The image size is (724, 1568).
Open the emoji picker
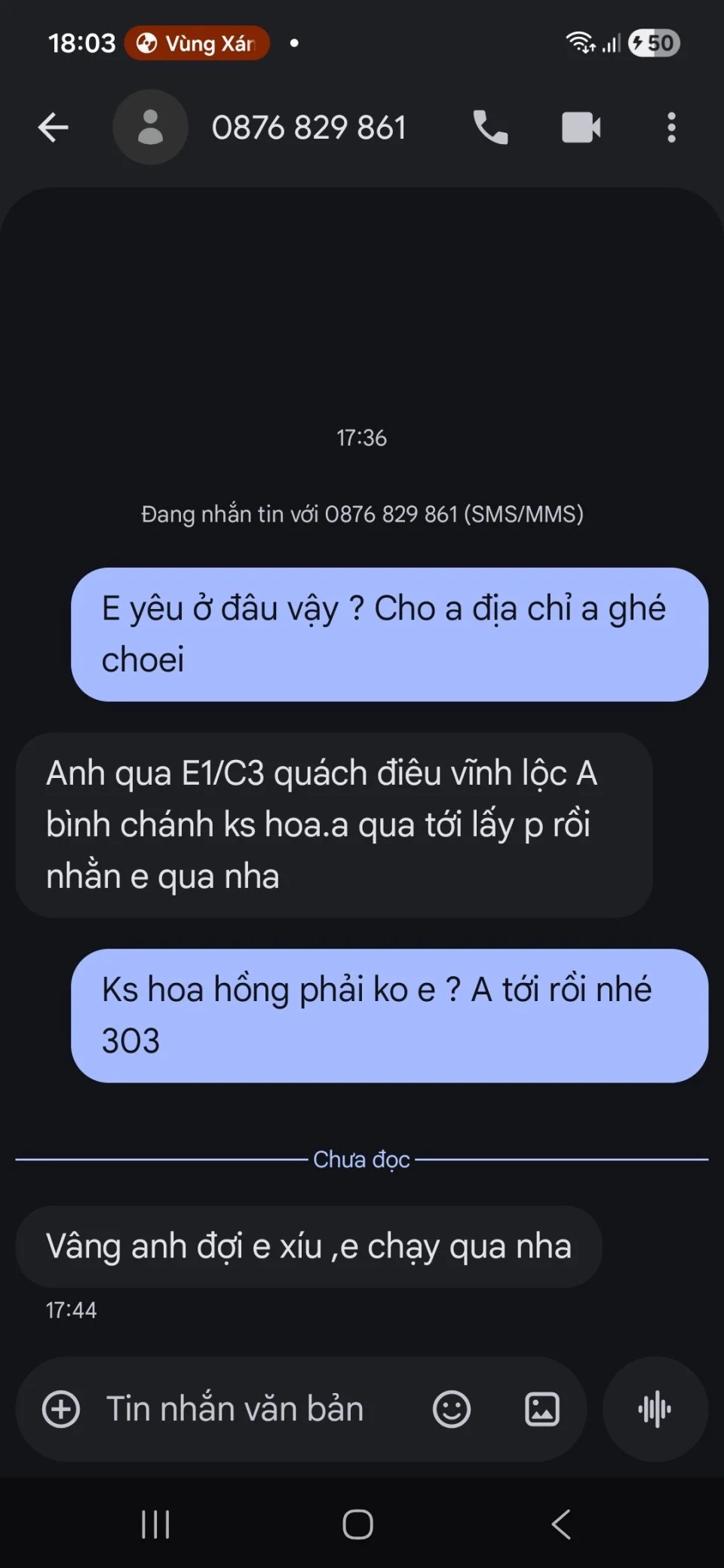coord(451,1409)
